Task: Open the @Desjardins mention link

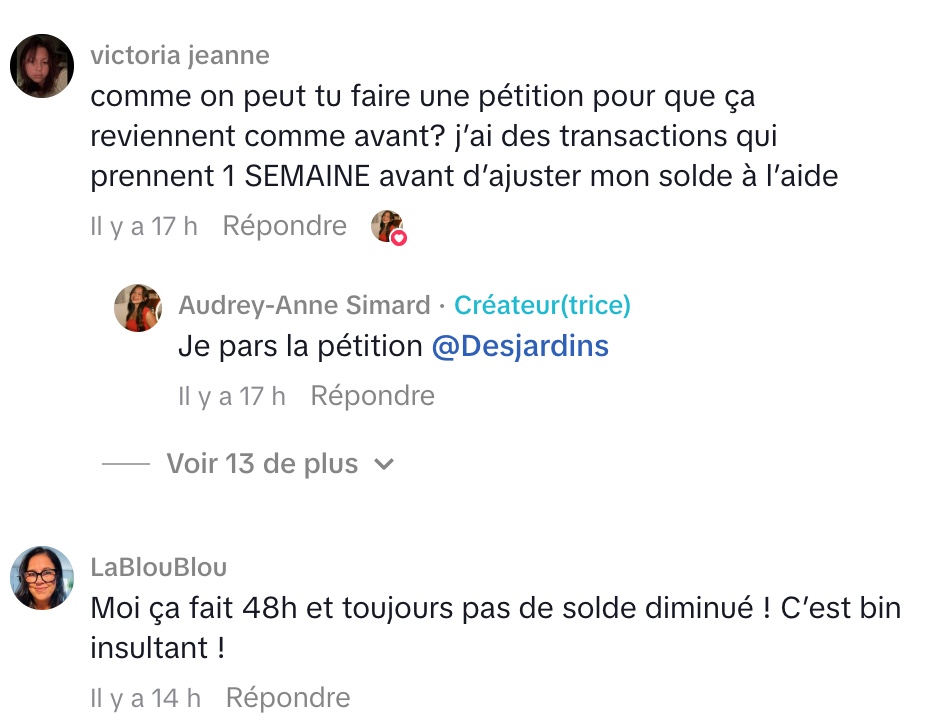Action: point(520,346)
